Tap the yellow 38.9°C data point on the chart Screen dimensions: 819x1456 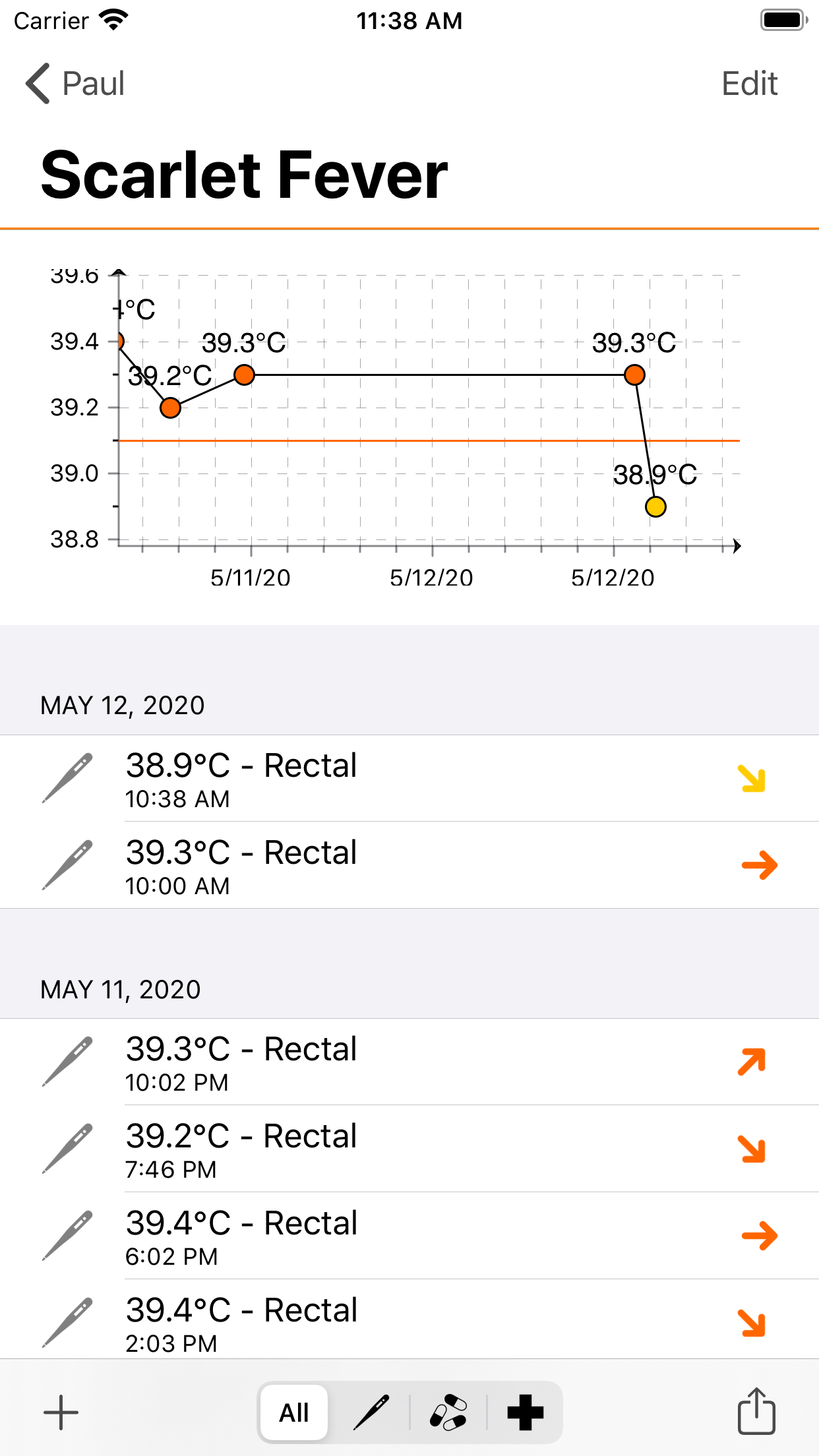655,506
